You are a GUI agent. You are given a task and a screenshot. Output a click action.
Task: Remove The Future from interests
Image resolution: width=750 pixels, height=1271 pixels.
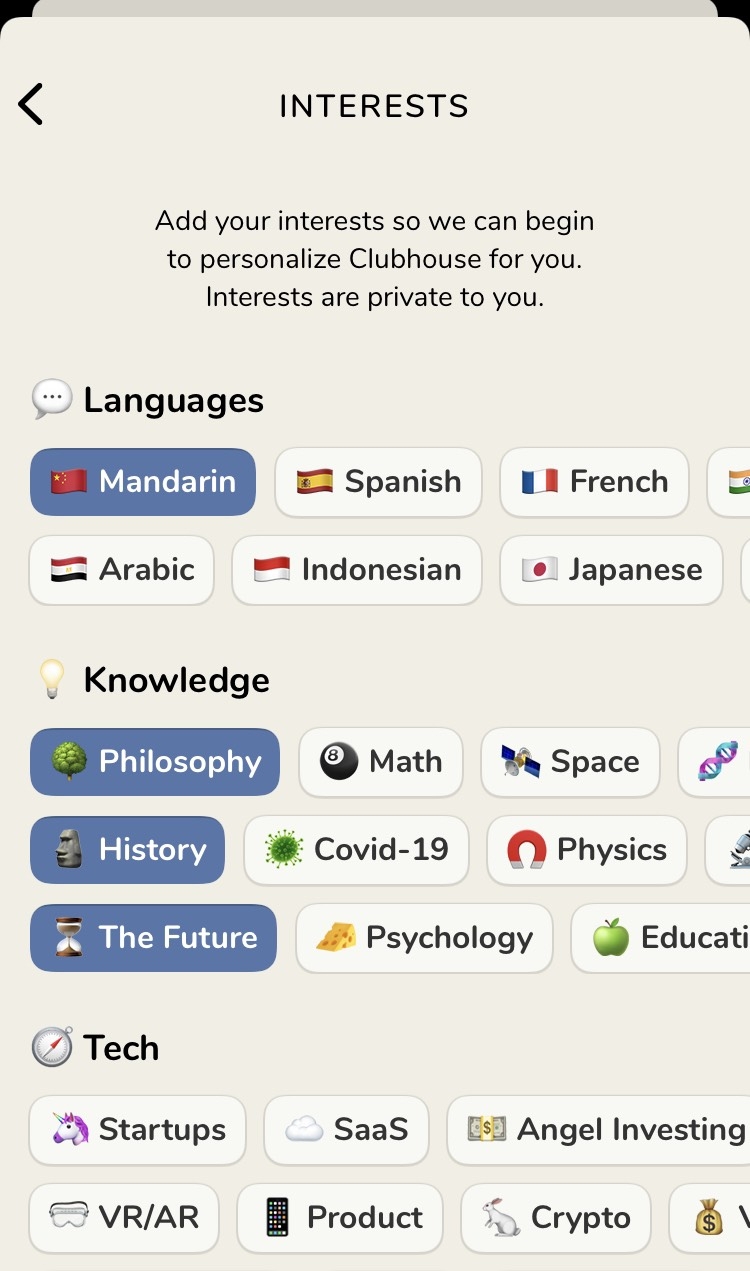click(153, 938)
